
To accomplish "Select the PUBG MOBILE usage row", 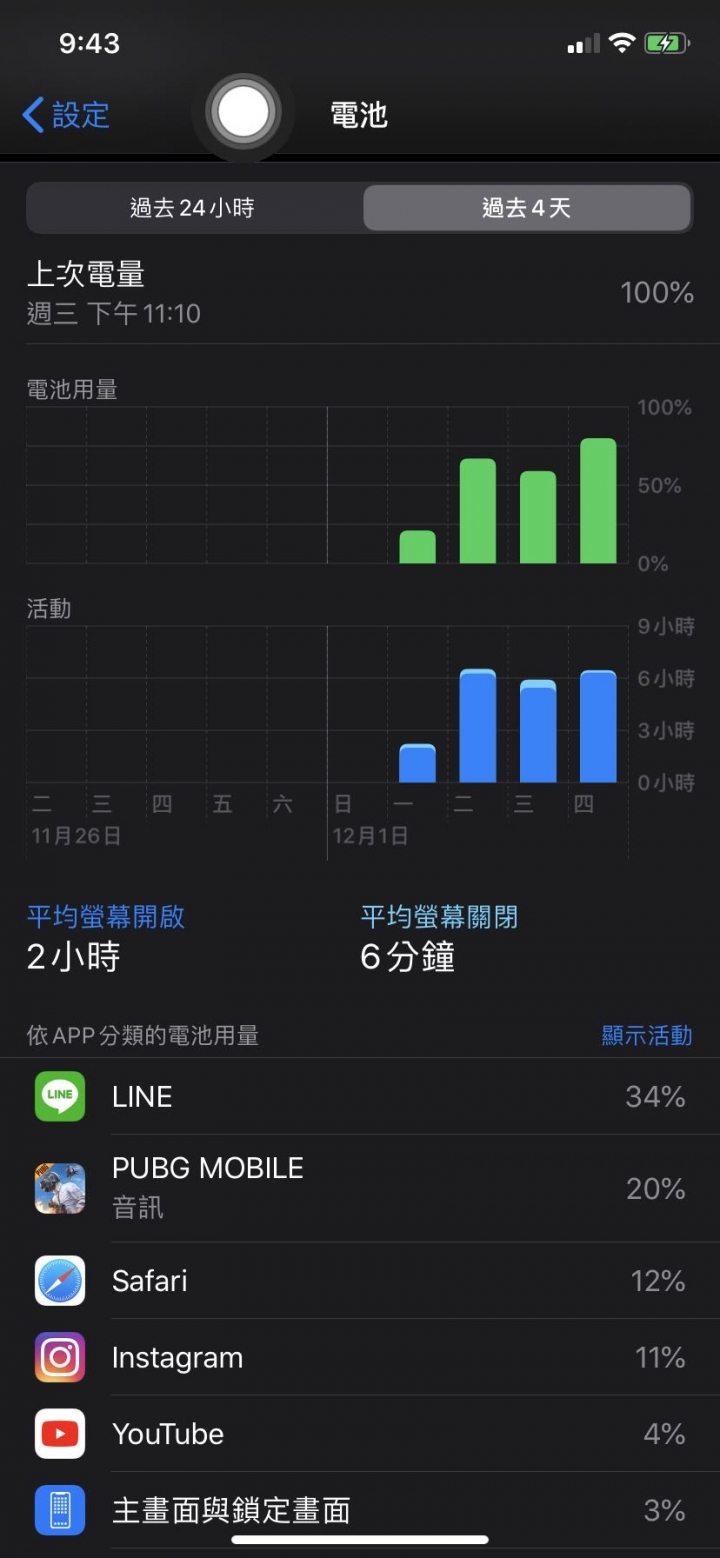I will [x=360, y=1188].
